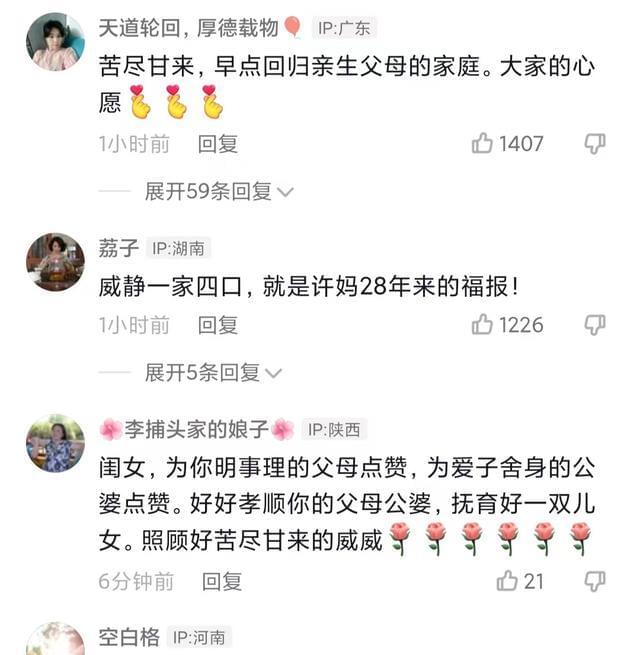Expand 59 replies under 天道轮回's comment
The height and width of the screenshot is (655, 640).
pyautogui.click(x=218, y=191)
